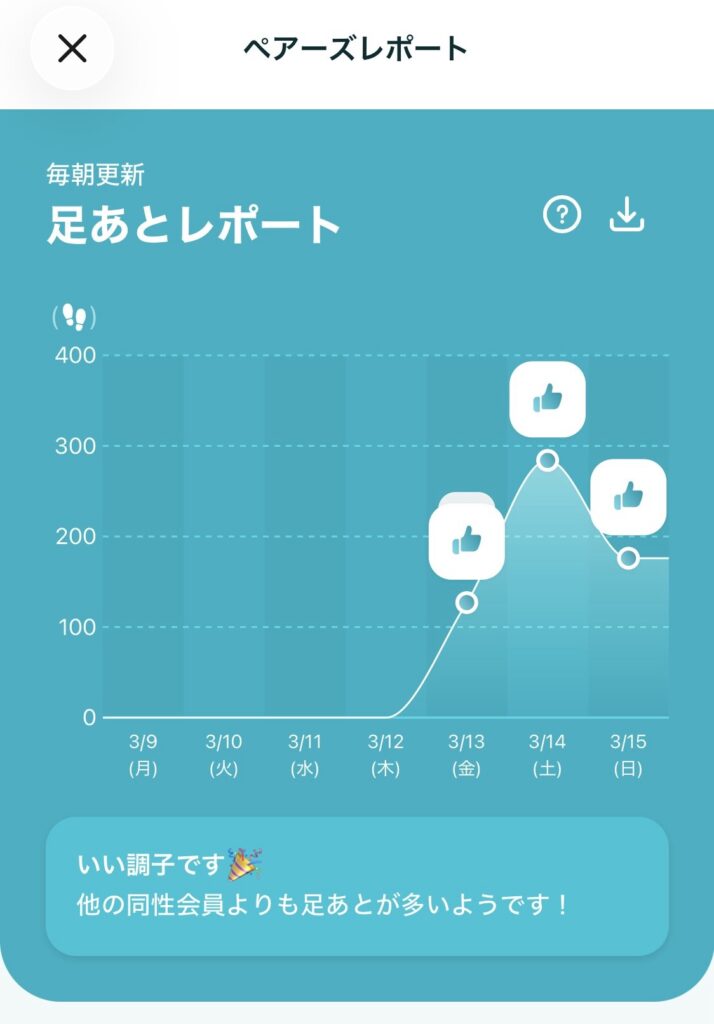714x1024 pixels.
Task: Download the 足あとレポート
Action: (627, 214)
